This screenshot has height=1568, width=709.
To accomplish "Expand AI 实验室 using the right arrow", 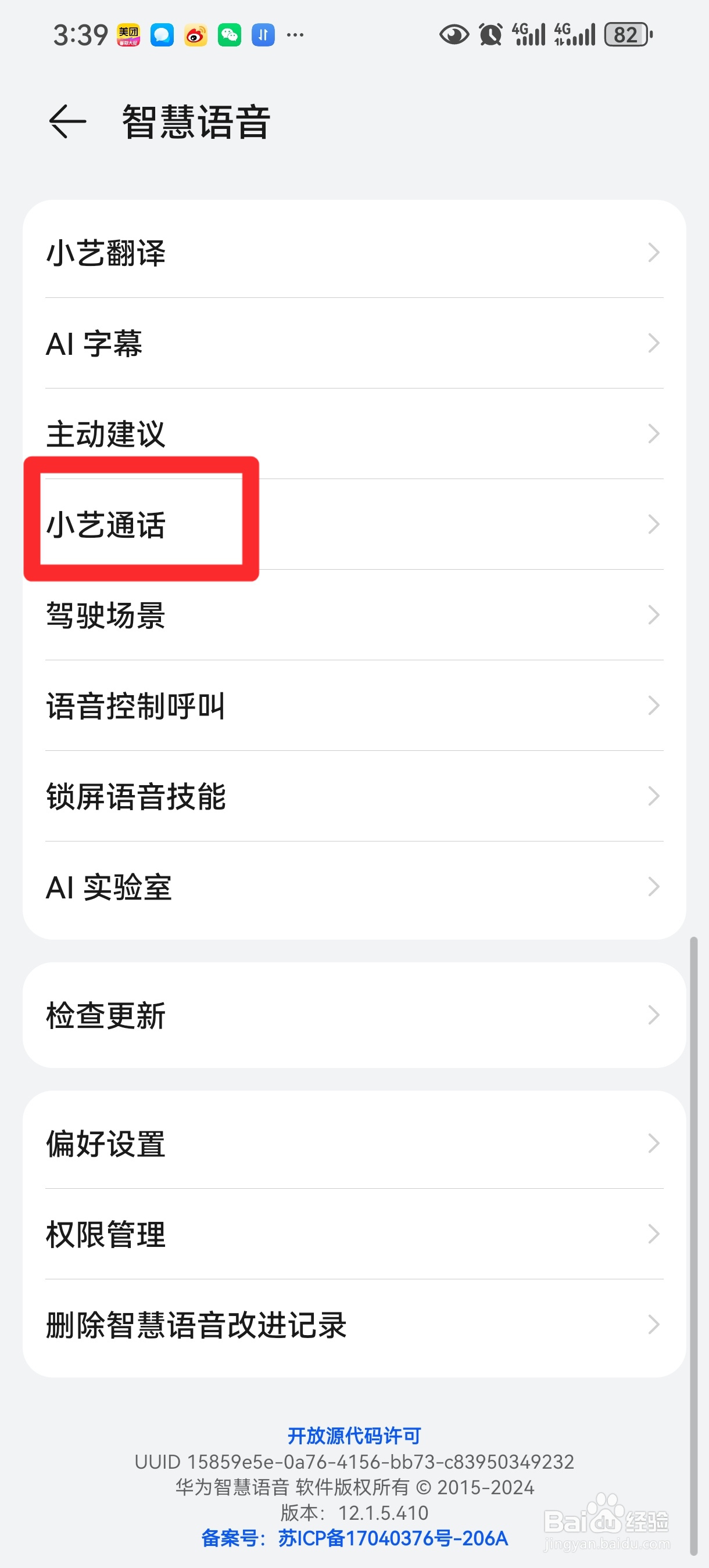I will tap(654, 887).
